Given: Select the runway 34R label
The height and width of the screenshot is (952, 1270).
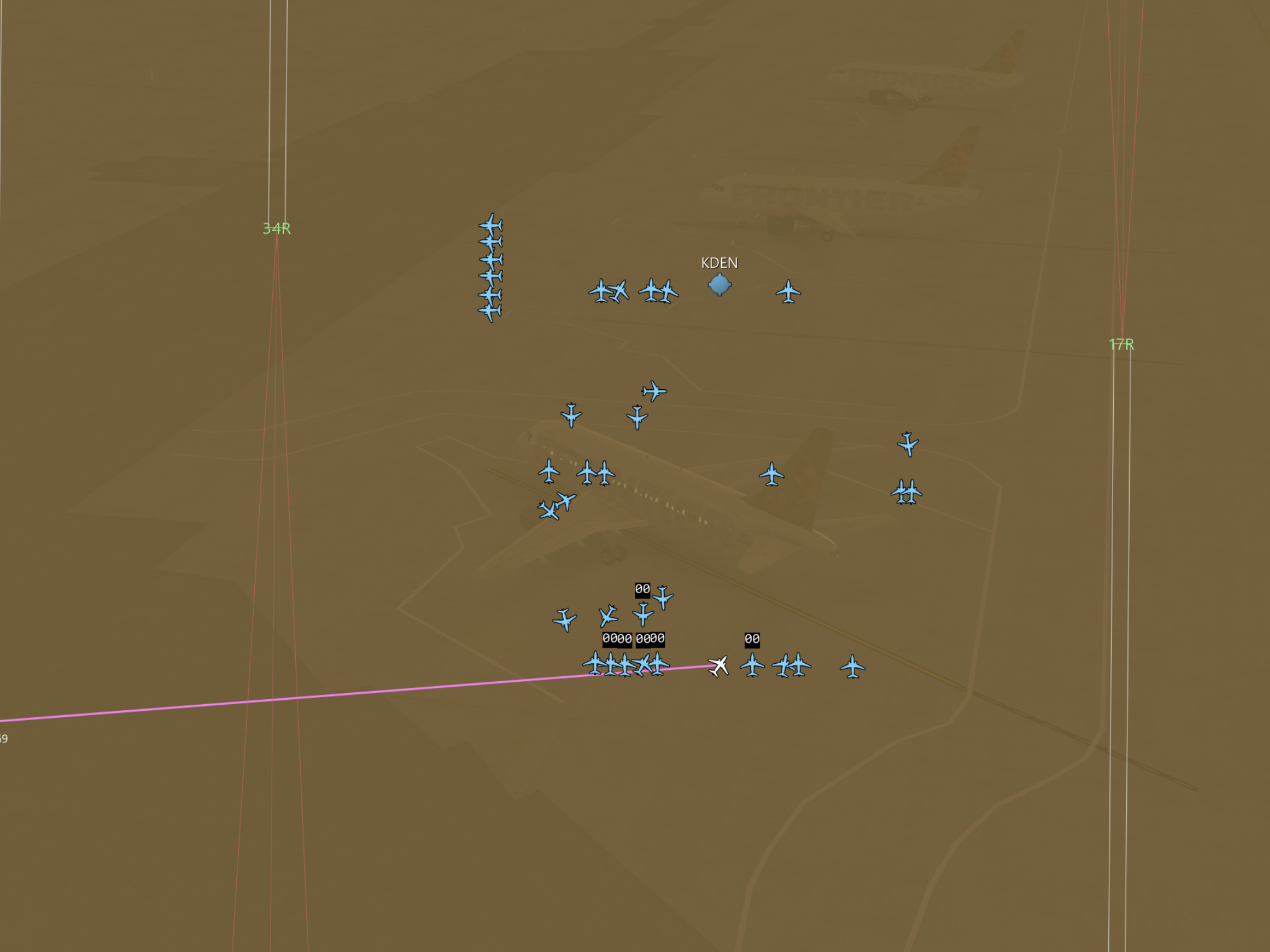Looking at the screenshot, I should coord(277,229).
